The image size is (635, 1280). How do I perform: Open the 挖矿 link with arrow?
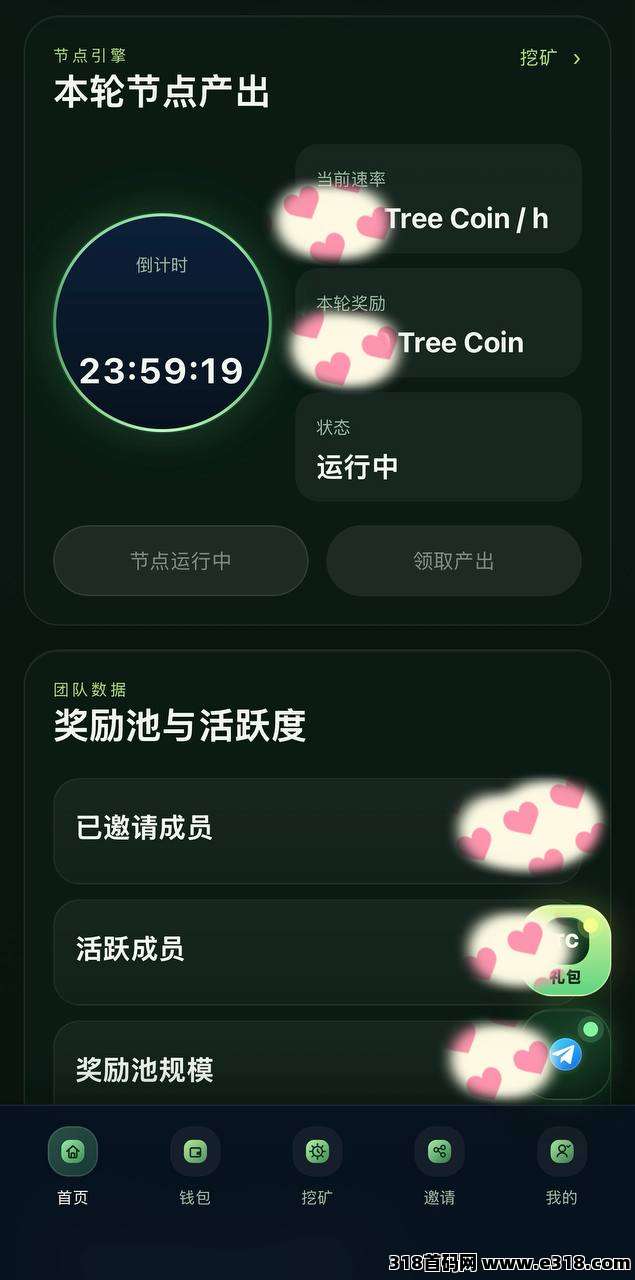click(550, 58)
